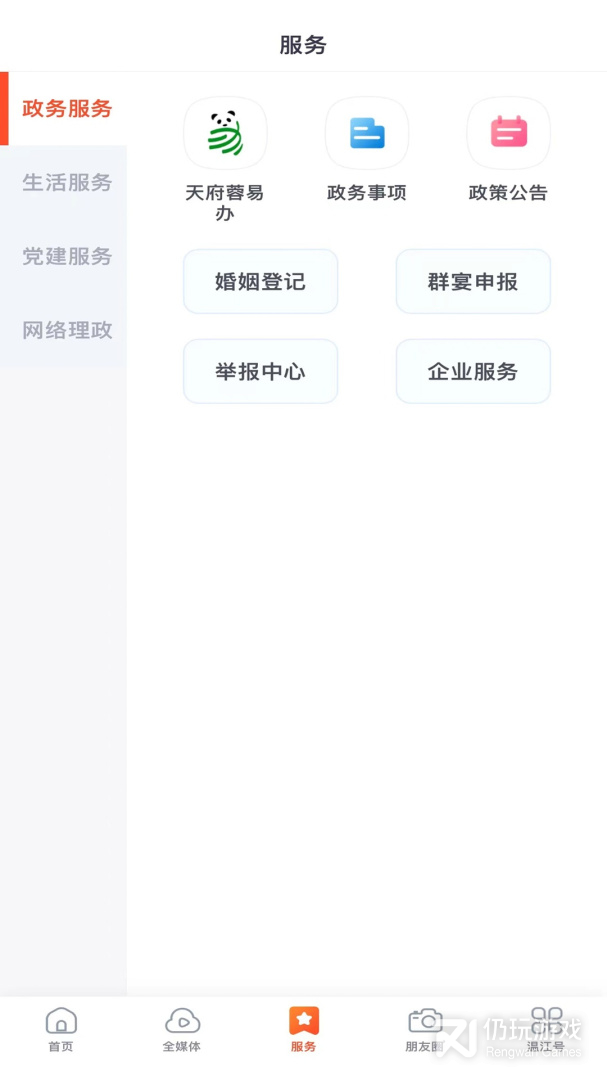Tap the 群宴申报 button

[x=473, y=282]
